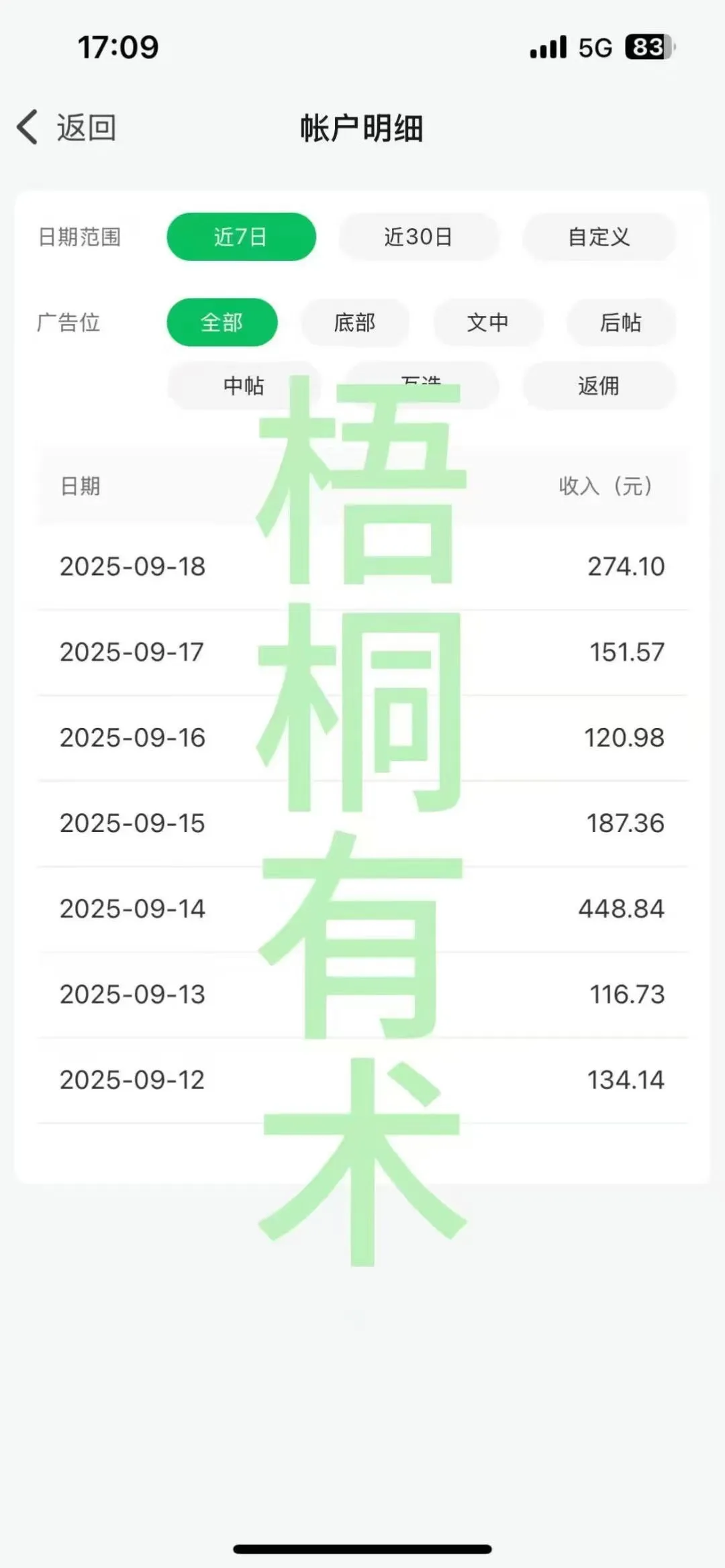Tap the 帐户明细 page title
725x1568 pixels.
(x=362, y=127)
